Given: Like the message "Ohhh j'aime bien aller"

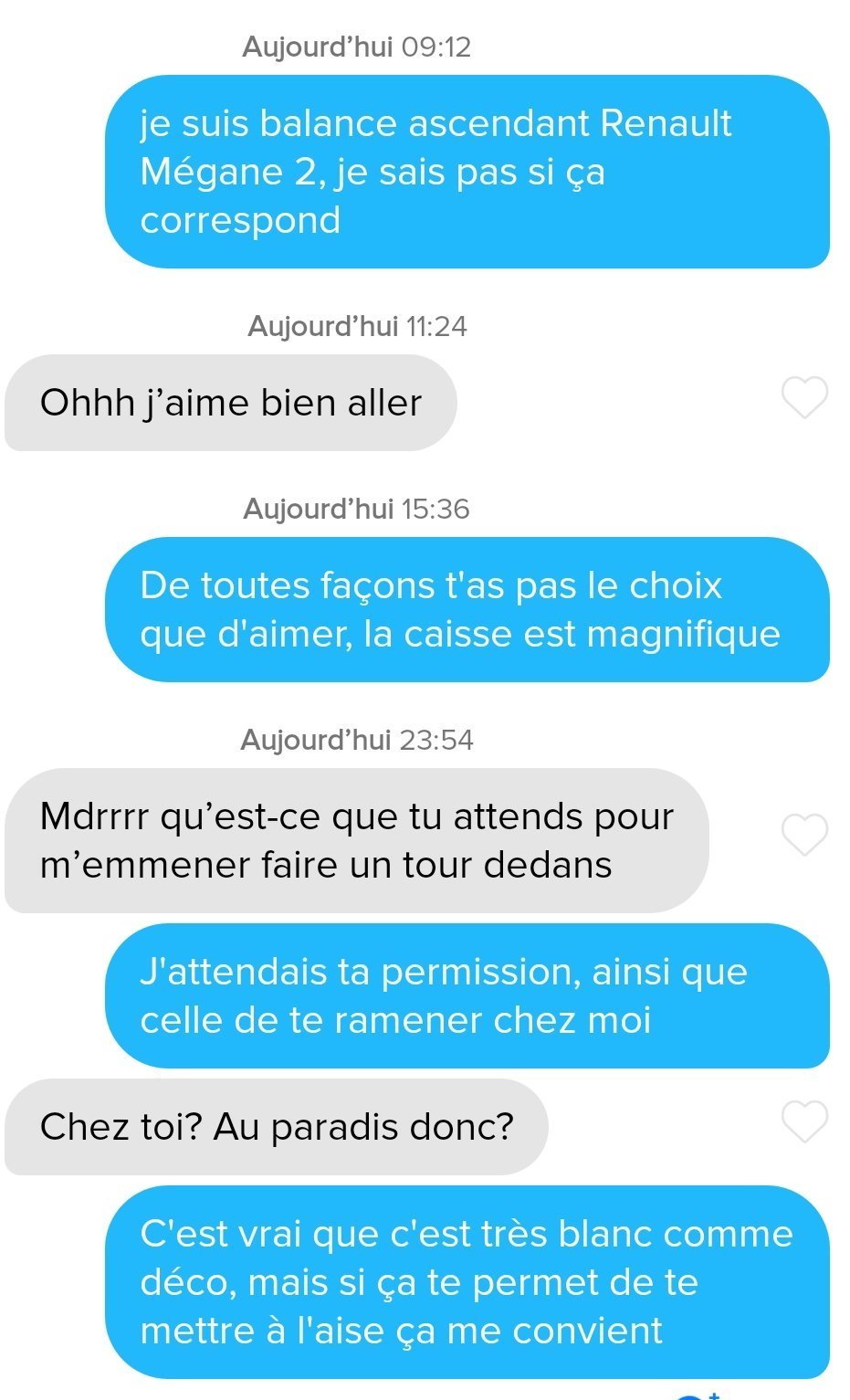Looking at the screenshot, I should coord(804,398).
